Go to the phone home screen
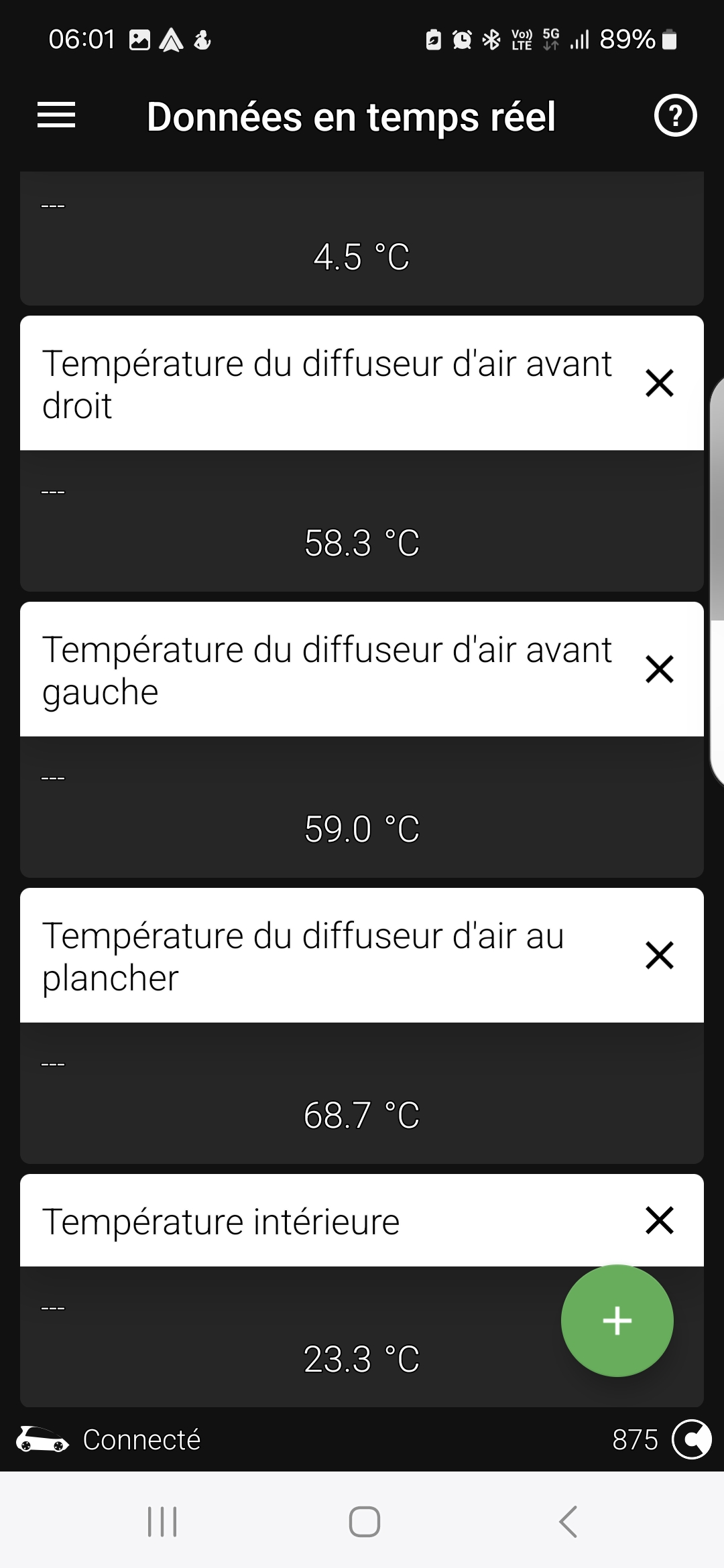 click(x=364, y=1521)
